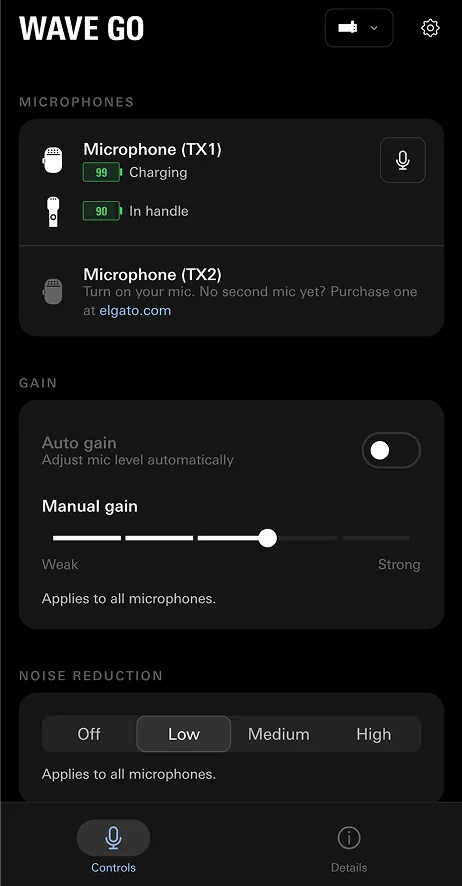The height and width of the screenshot is (886, 462).
Task: Tap the Manual gain slider handle
Action: [268, 538]
